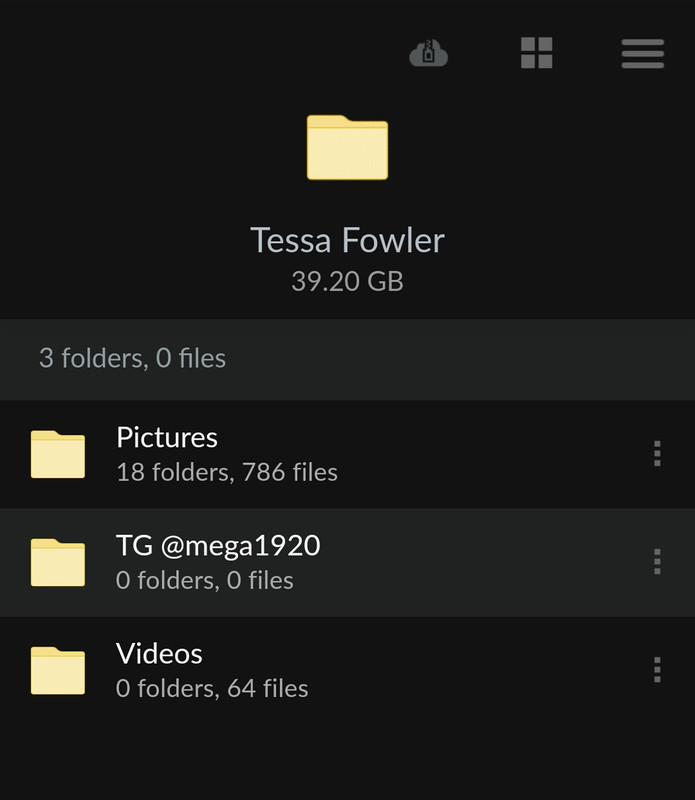The width and height of the screenshot is (695, 800).
Task: Open the TG @mega1920 folder
Action: pyautogui.click(x=218, y=546)
